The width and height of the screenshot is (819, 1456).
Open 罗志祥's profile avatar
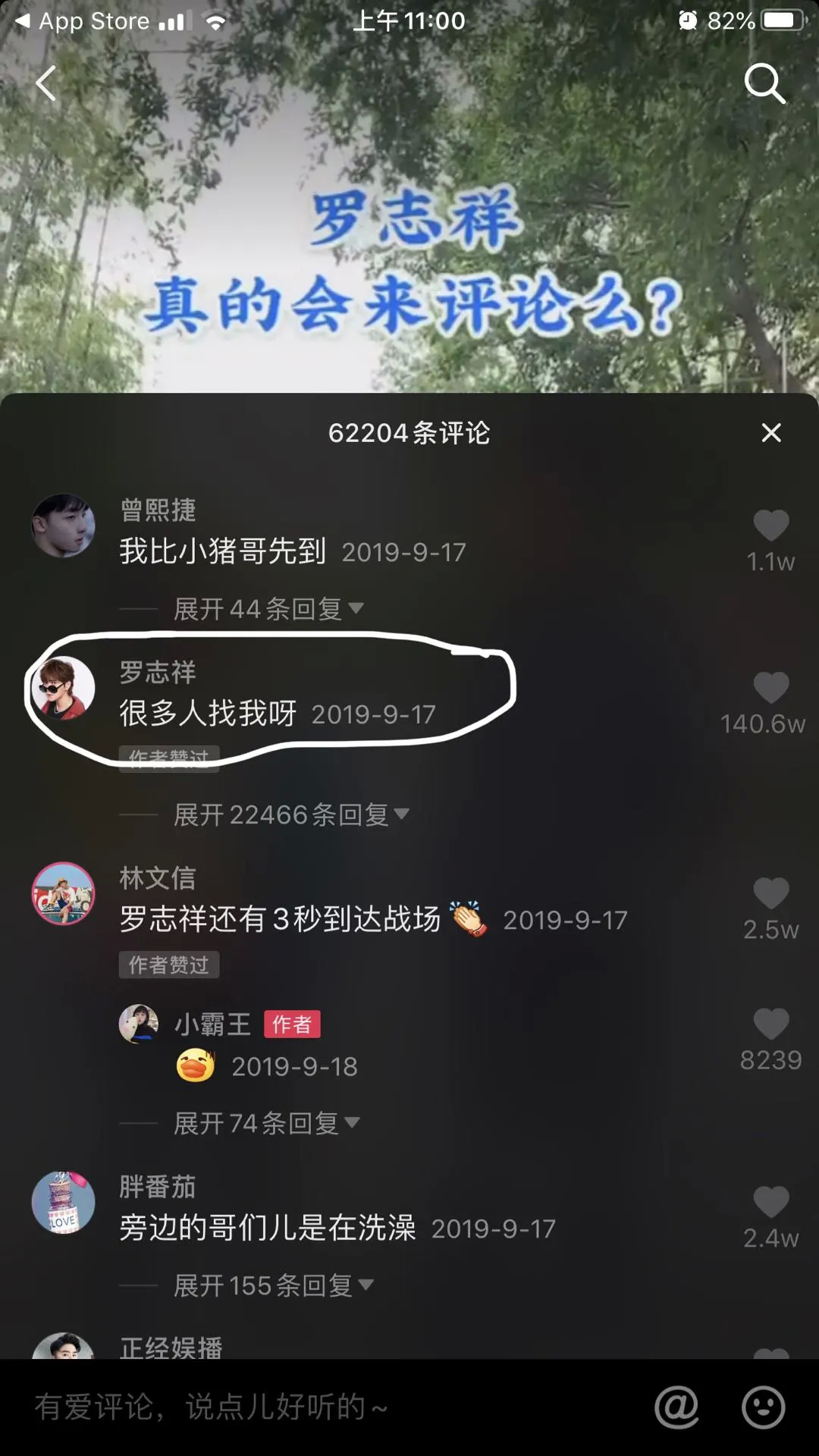point(63,688)
